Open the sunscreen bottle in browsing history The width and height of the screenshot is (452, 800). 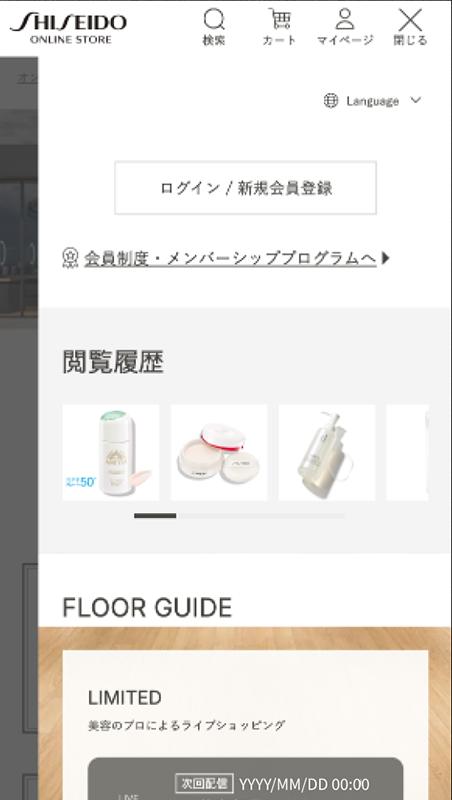(x=111, y=453)
